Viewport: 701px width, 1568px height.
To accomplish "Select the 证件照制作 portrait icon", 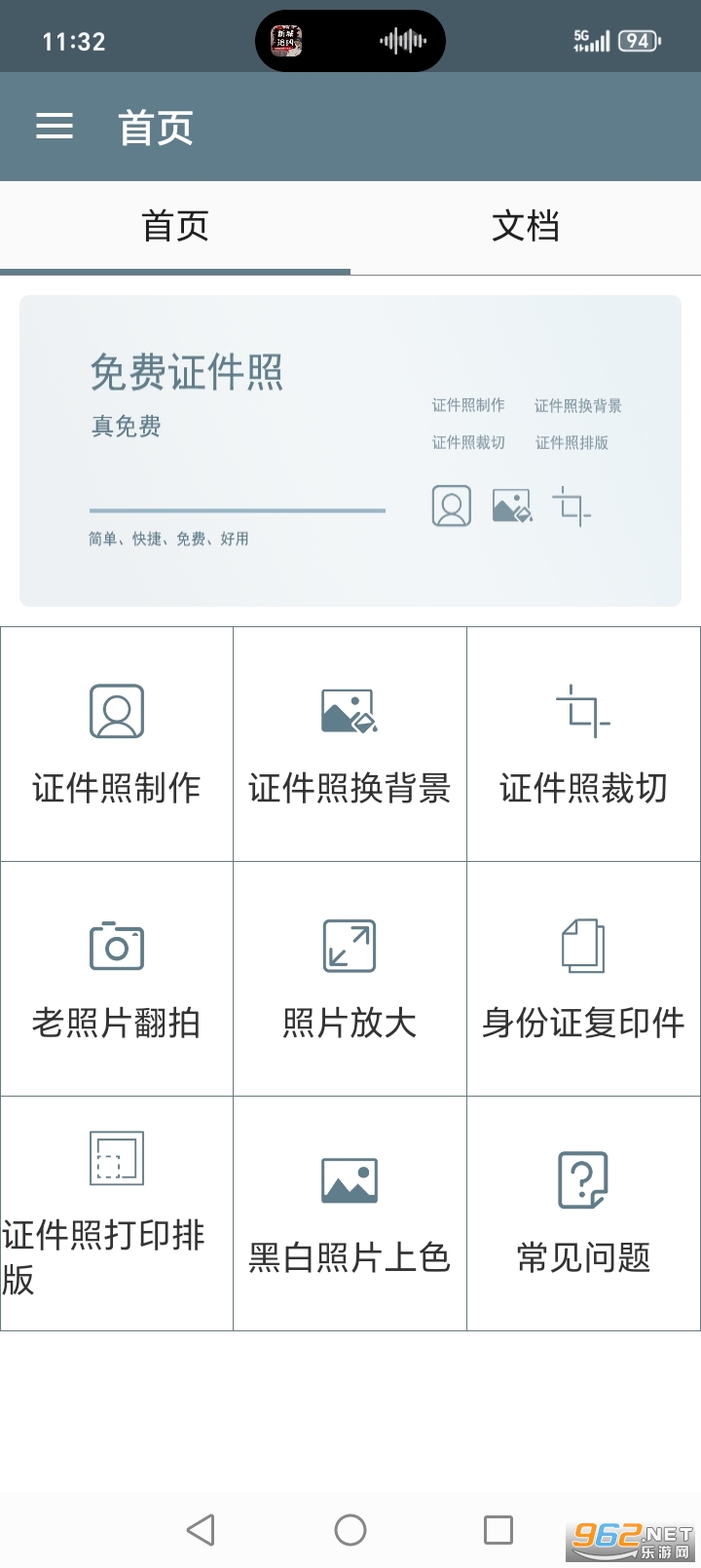I will pyautogui.click(x=116, y=711).
